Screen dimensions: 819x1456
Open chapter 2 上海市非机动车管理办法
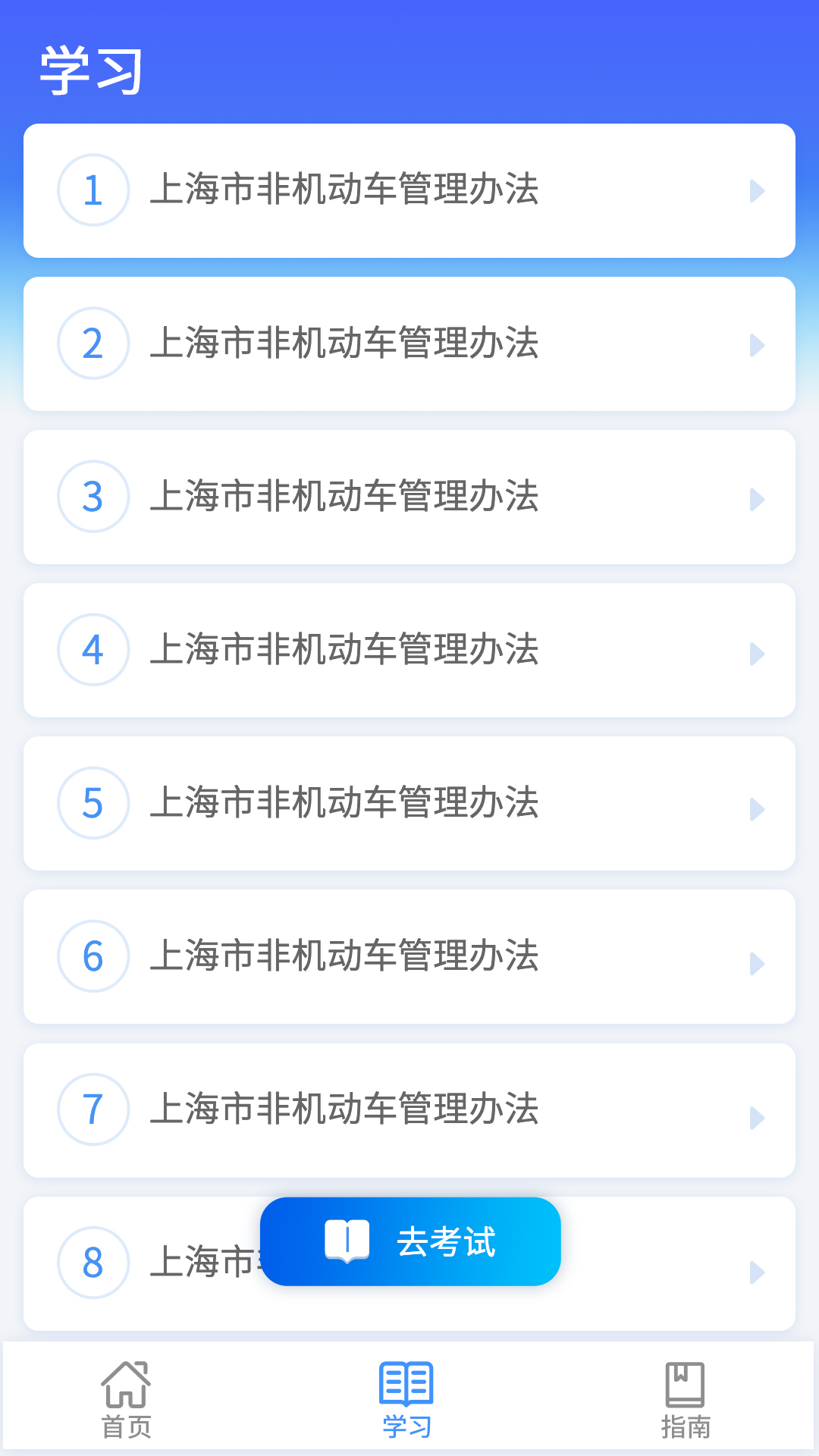[x=345, y=344]
